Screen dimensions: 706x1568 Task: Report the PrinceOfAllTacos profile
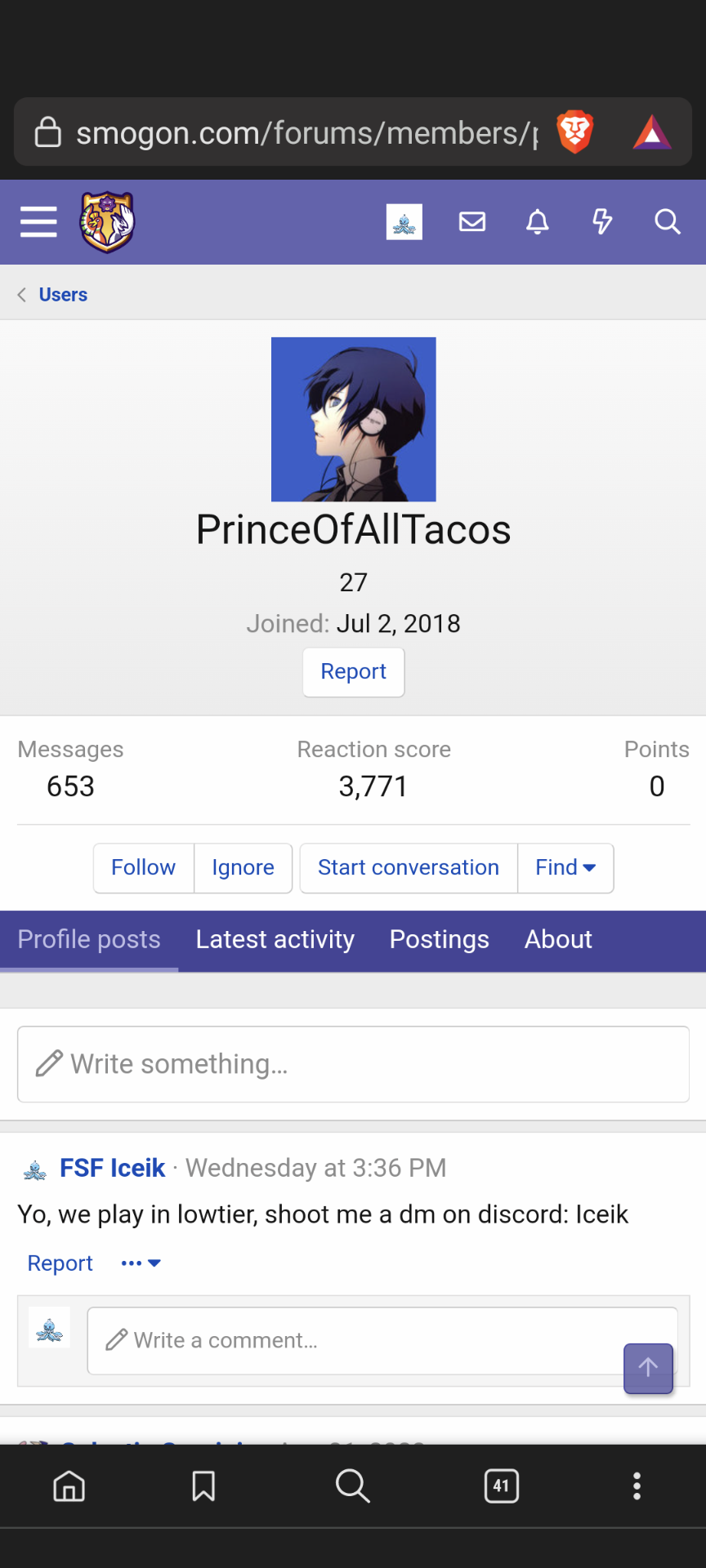353,671
